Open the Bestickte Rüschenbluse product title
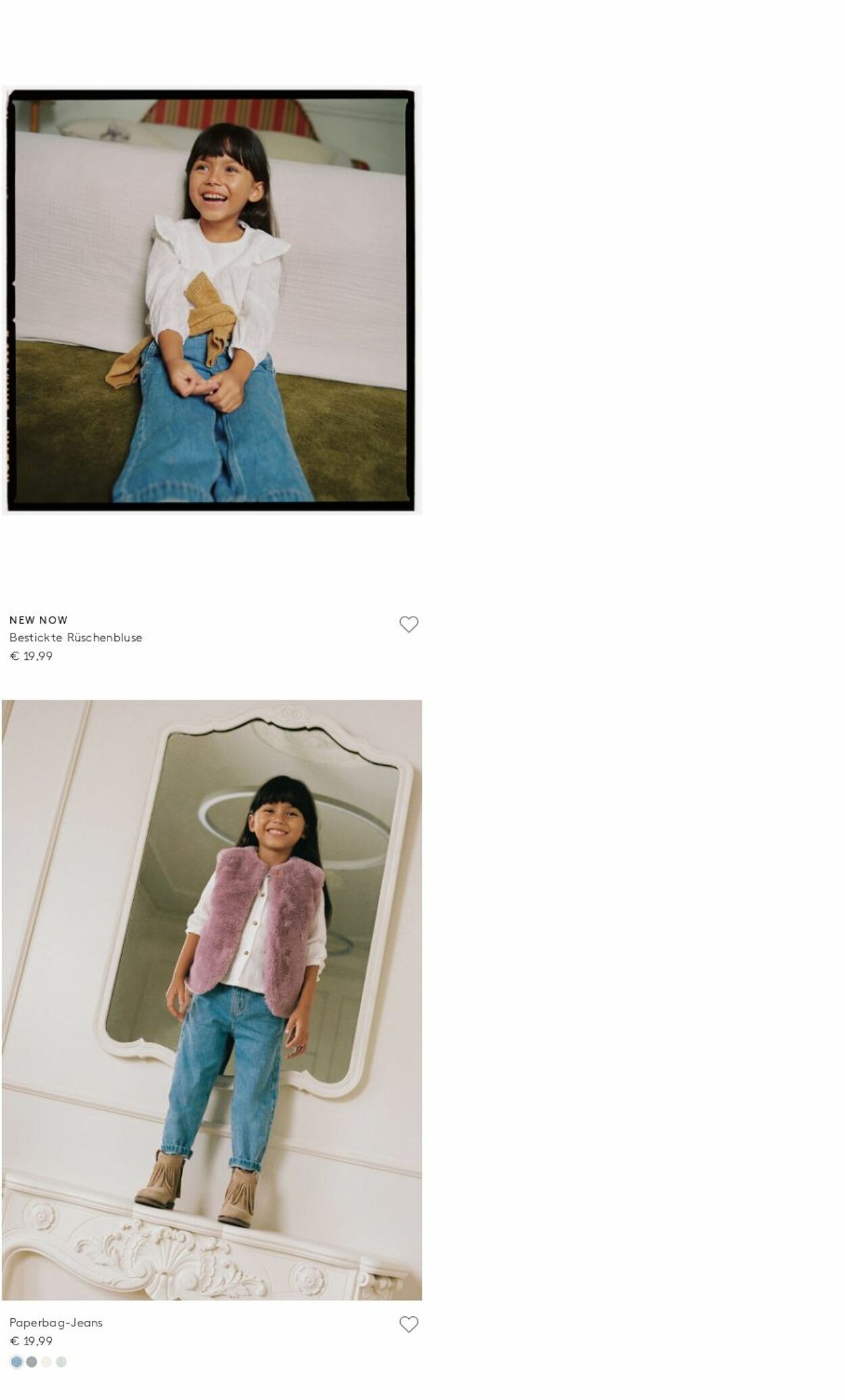 [x=76, y=637]
